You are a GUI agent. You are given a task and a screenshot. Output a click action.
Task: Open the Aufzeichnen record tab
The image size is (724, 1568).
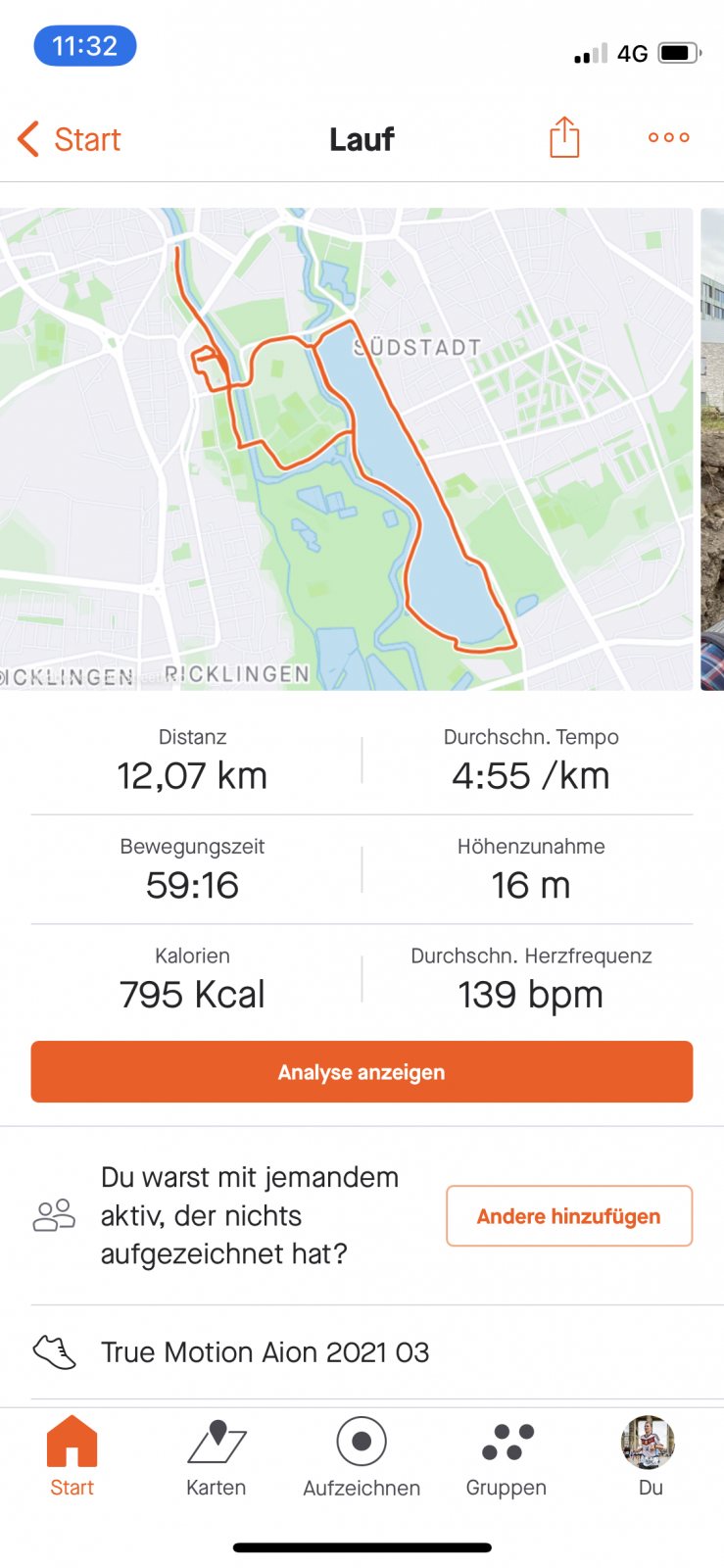(x=362, y=1457)
